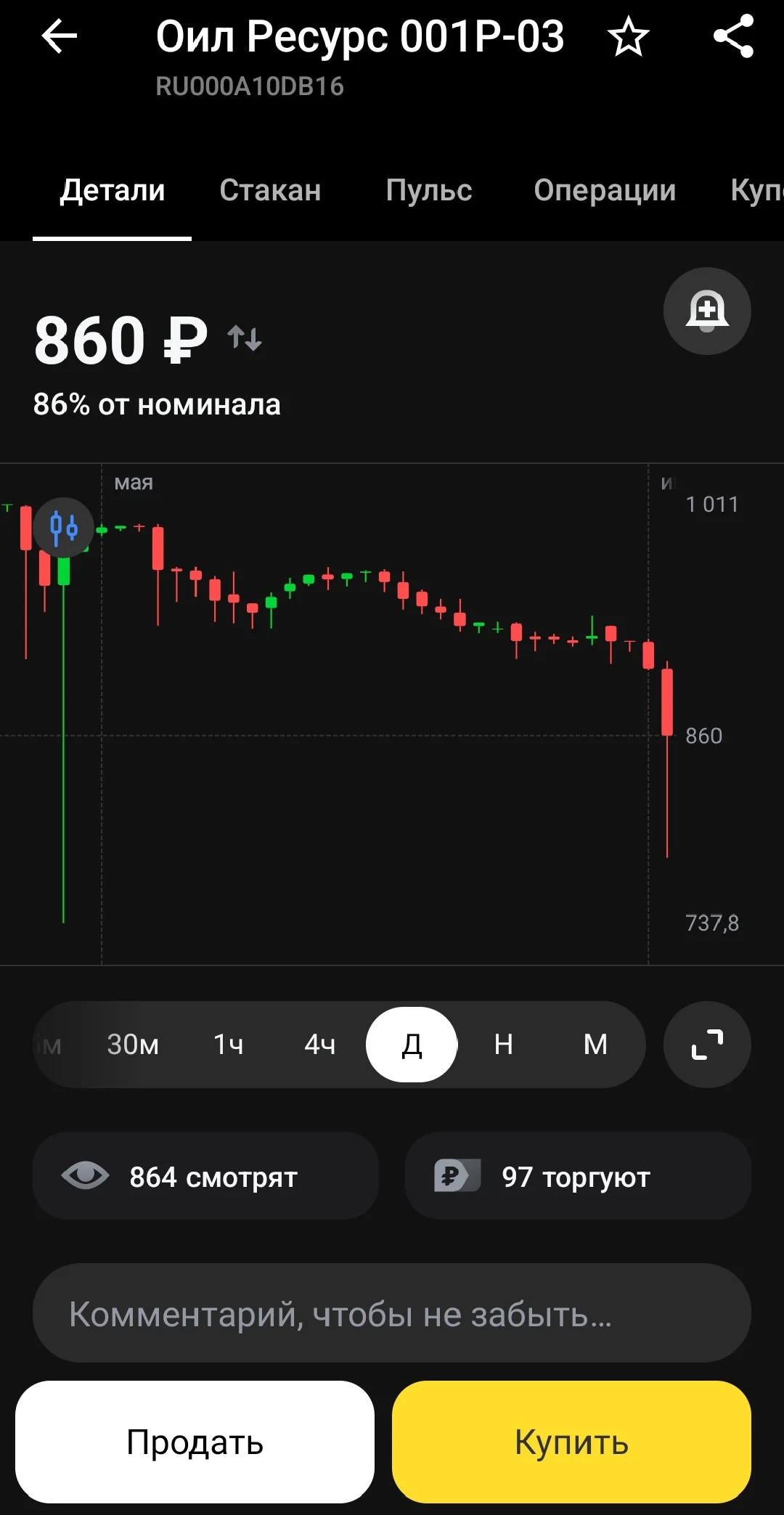Screen dimensions: 784x1515
Task: Set chart interval to 4ч
Action: [x=319, y=1045]
